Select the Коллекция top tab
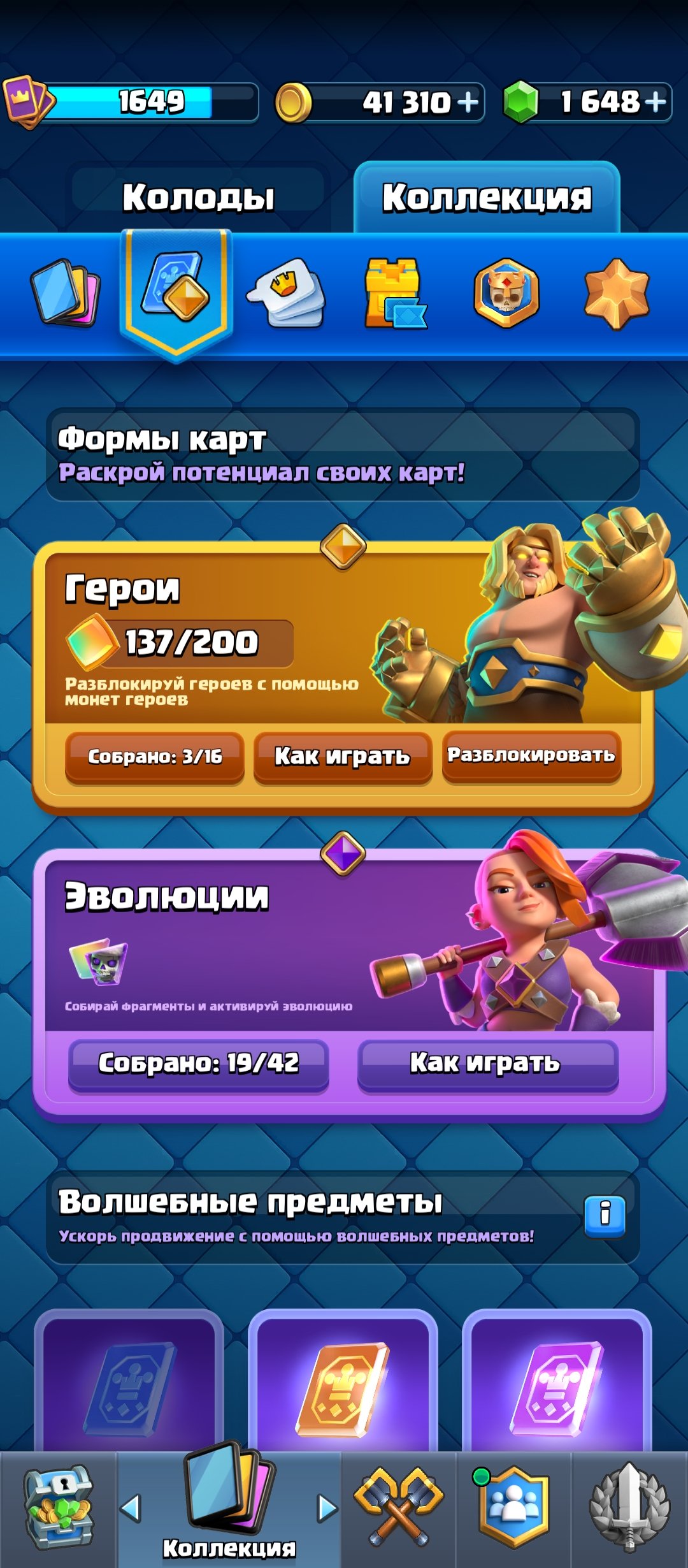The width and height of the screenshot is (688, 1568). [x=487, y=197]
